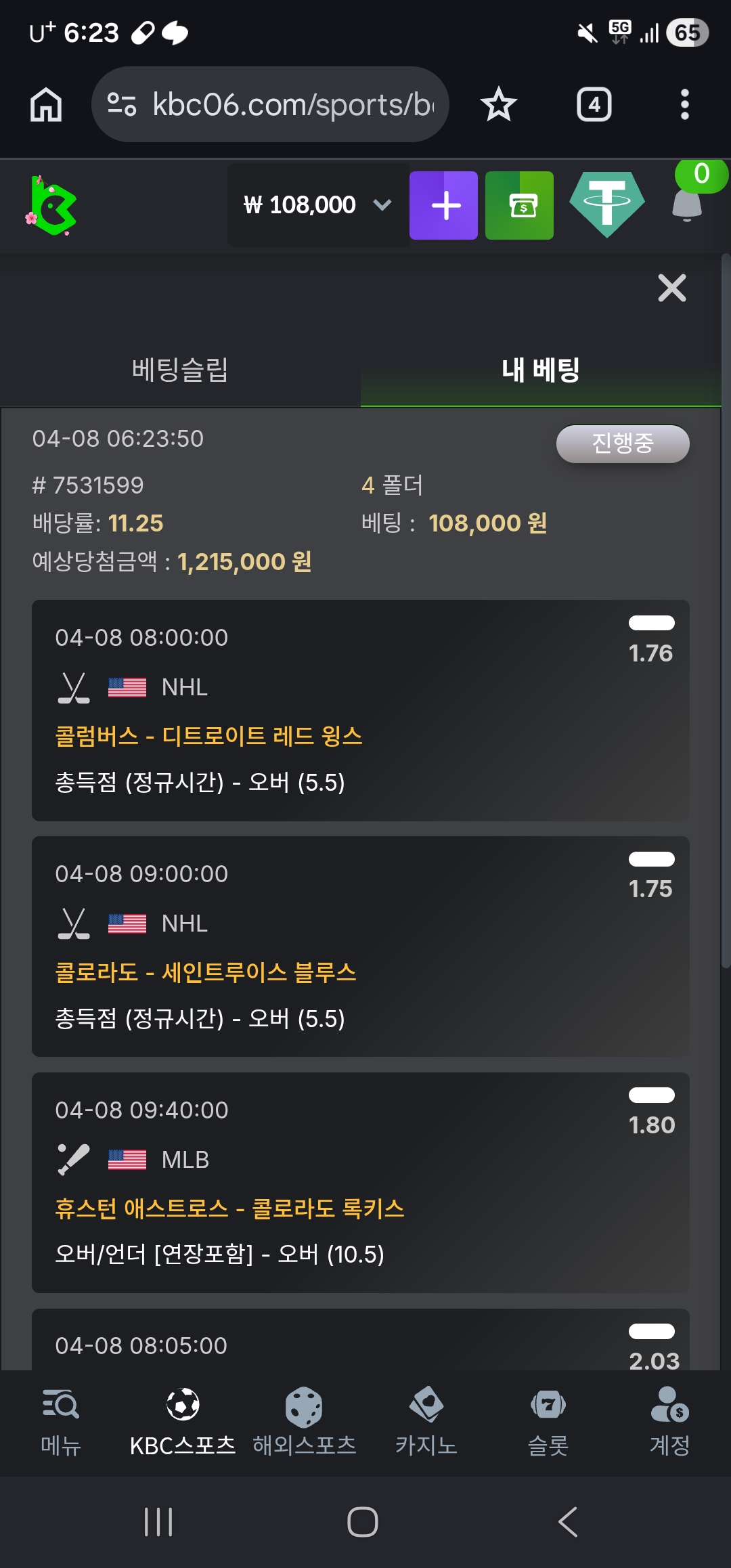The height and width of the screenshot is (1568, 731).
Task: Open the browser tab switcher
Action: click(594, 105)
